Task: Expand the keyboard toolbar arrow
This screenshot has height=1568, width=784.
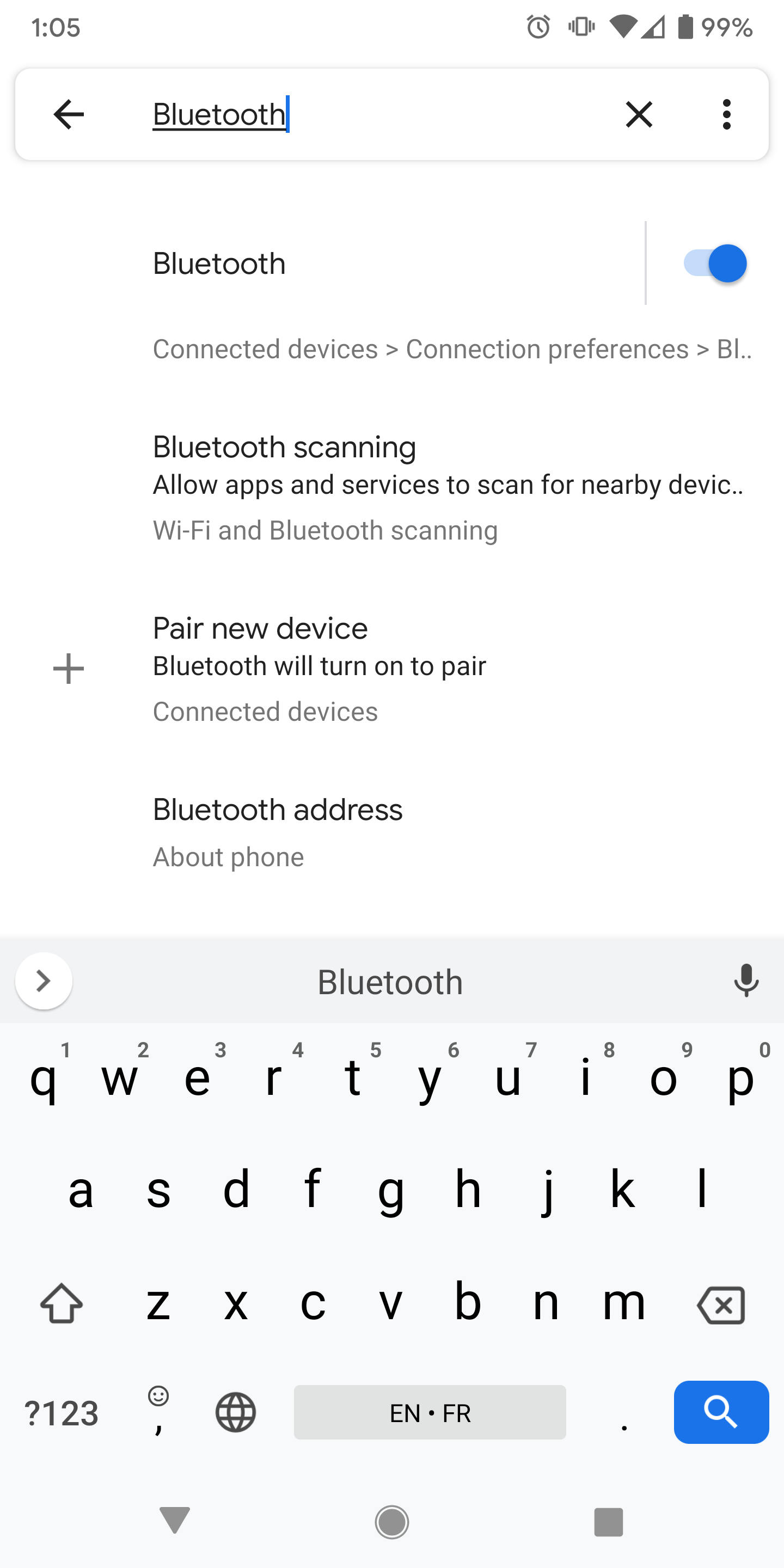Action: coord(44,981)
